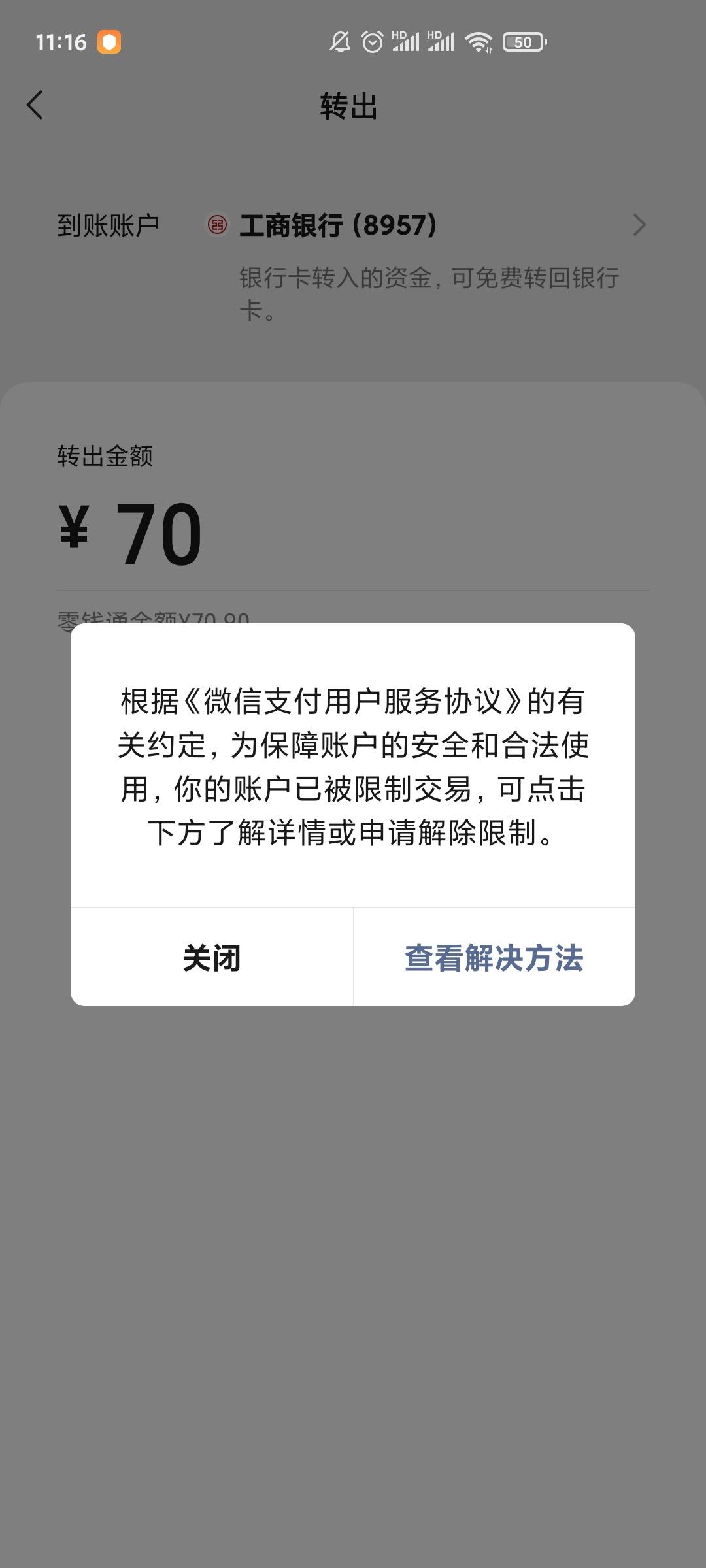Tap 关闭 to dismiss the dialog
Image resolution: width=706 pixels, height=1568 pixels.
tap(210, 958)
